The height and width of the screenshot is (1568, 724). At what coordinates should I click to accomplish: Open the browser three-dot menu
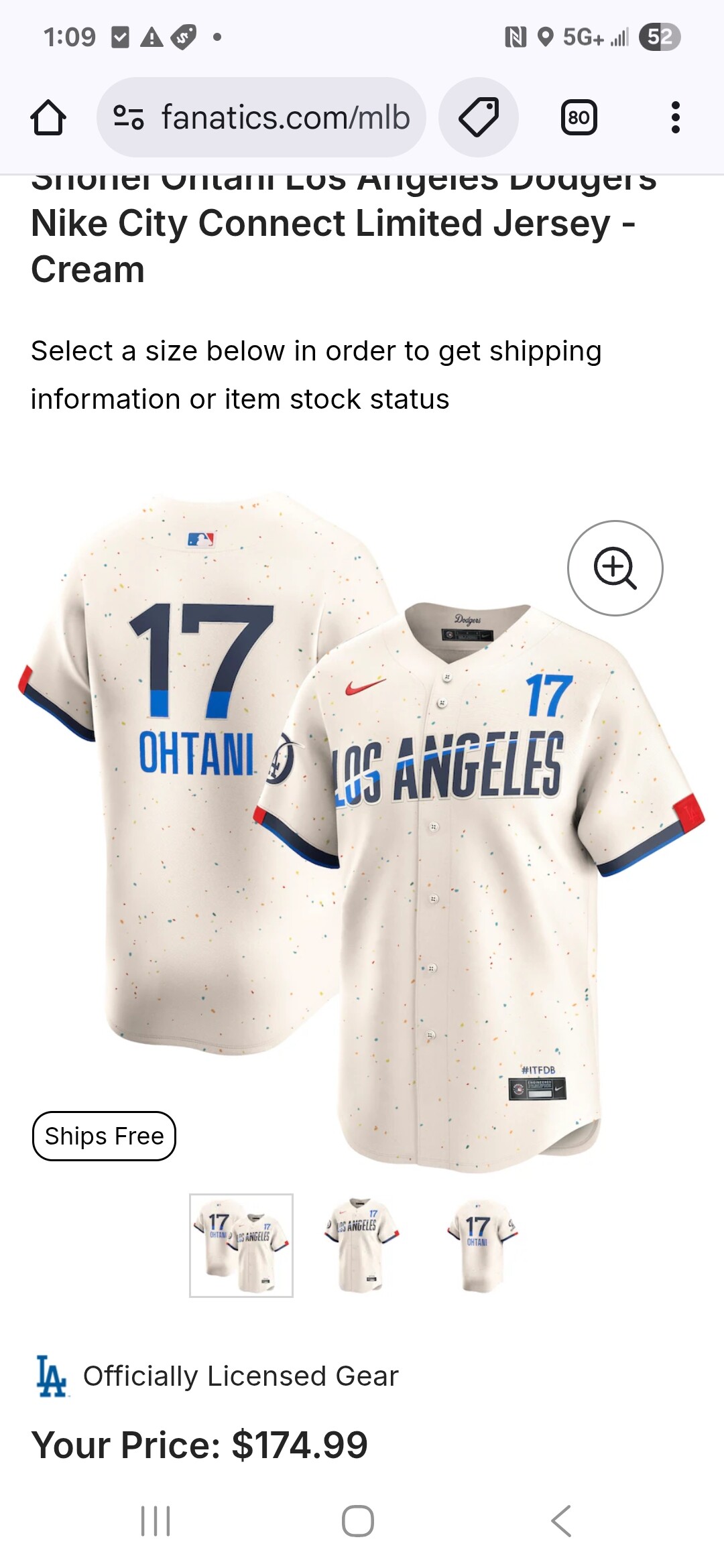click(675, 118)
